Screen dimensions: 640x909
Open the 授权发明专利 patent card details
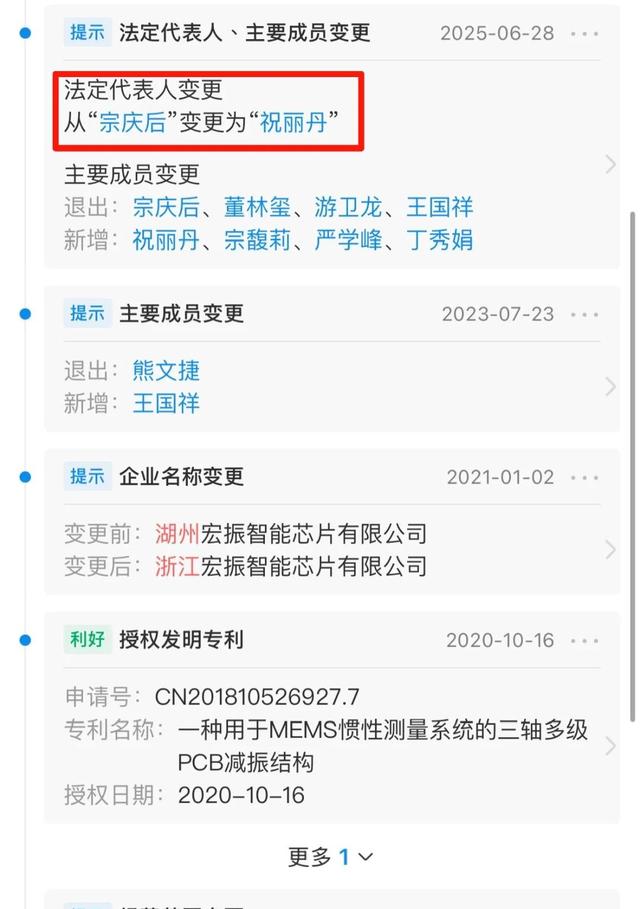pyautogui.click(x=610, y=747)
